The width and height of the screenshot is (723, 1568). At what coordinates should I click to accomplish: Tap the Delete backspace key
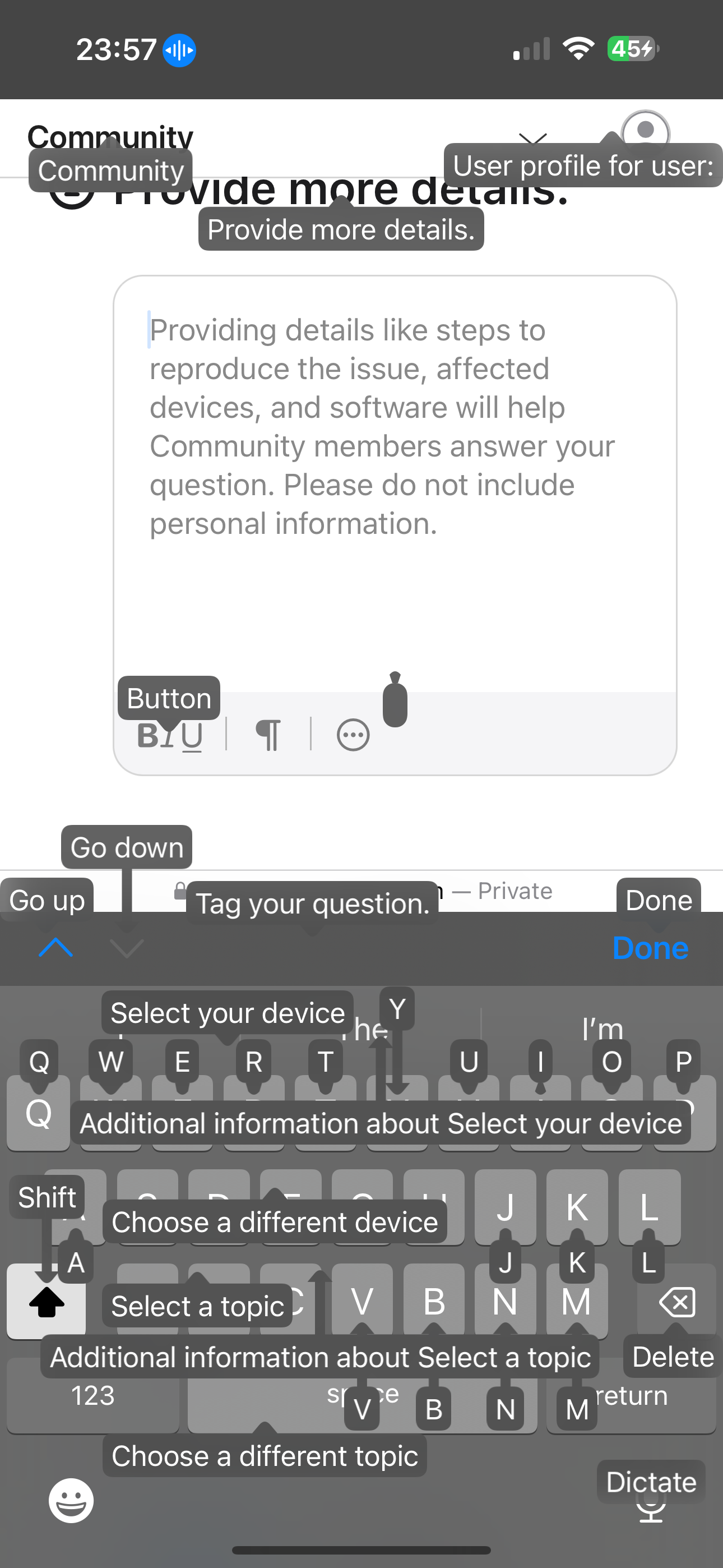(676, 1303)
